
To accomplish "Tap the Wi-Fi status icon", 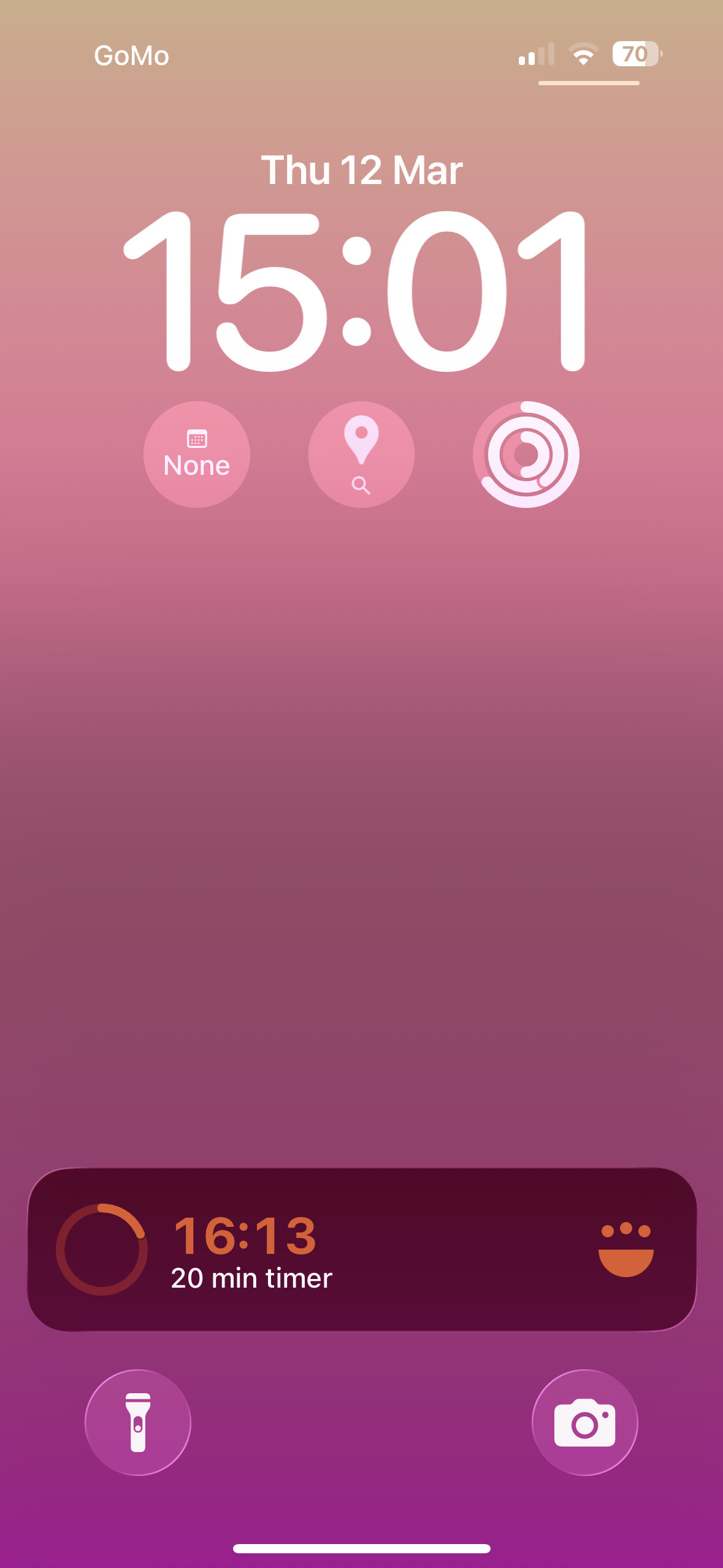I will pyautogui.click(x=581, y=55).
